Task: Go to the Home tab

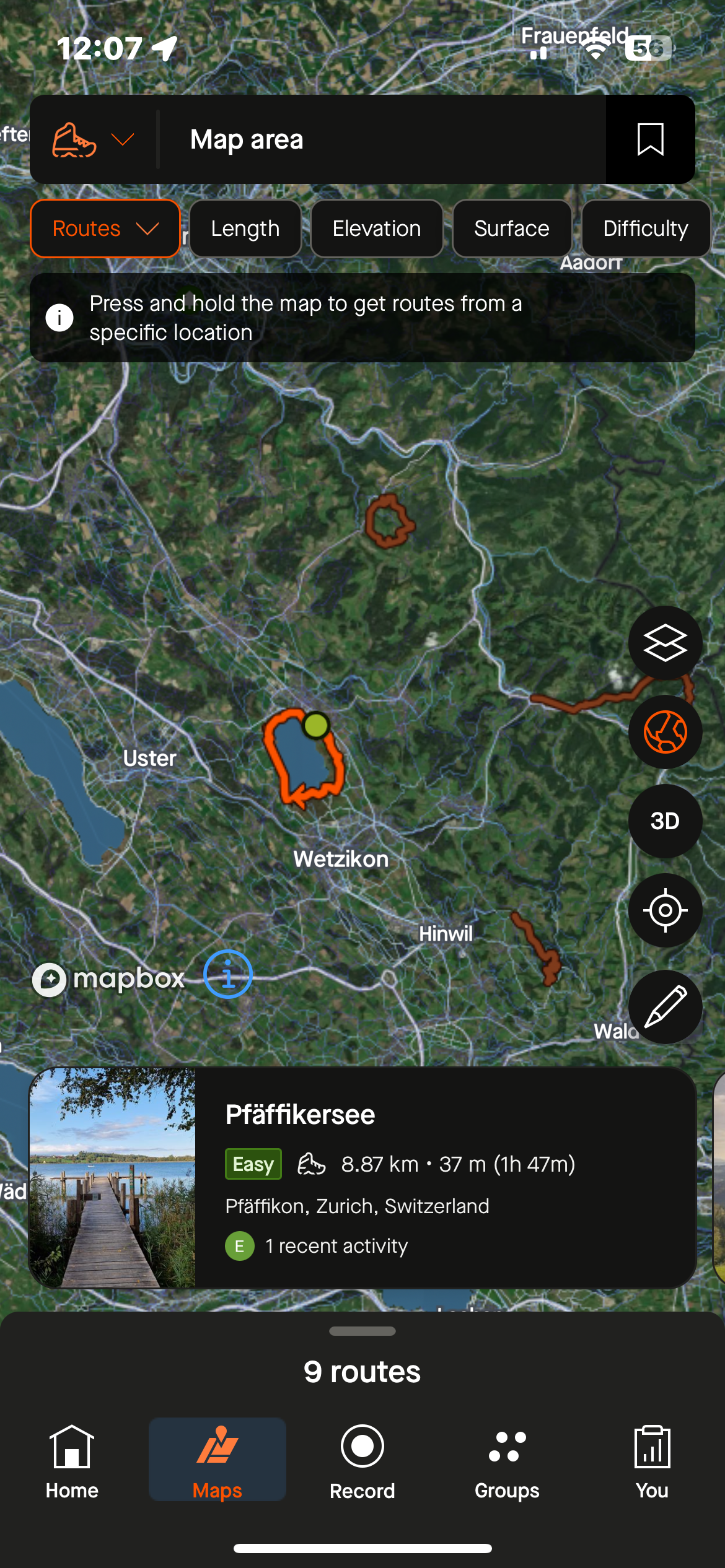Action: pos(72,1461)
